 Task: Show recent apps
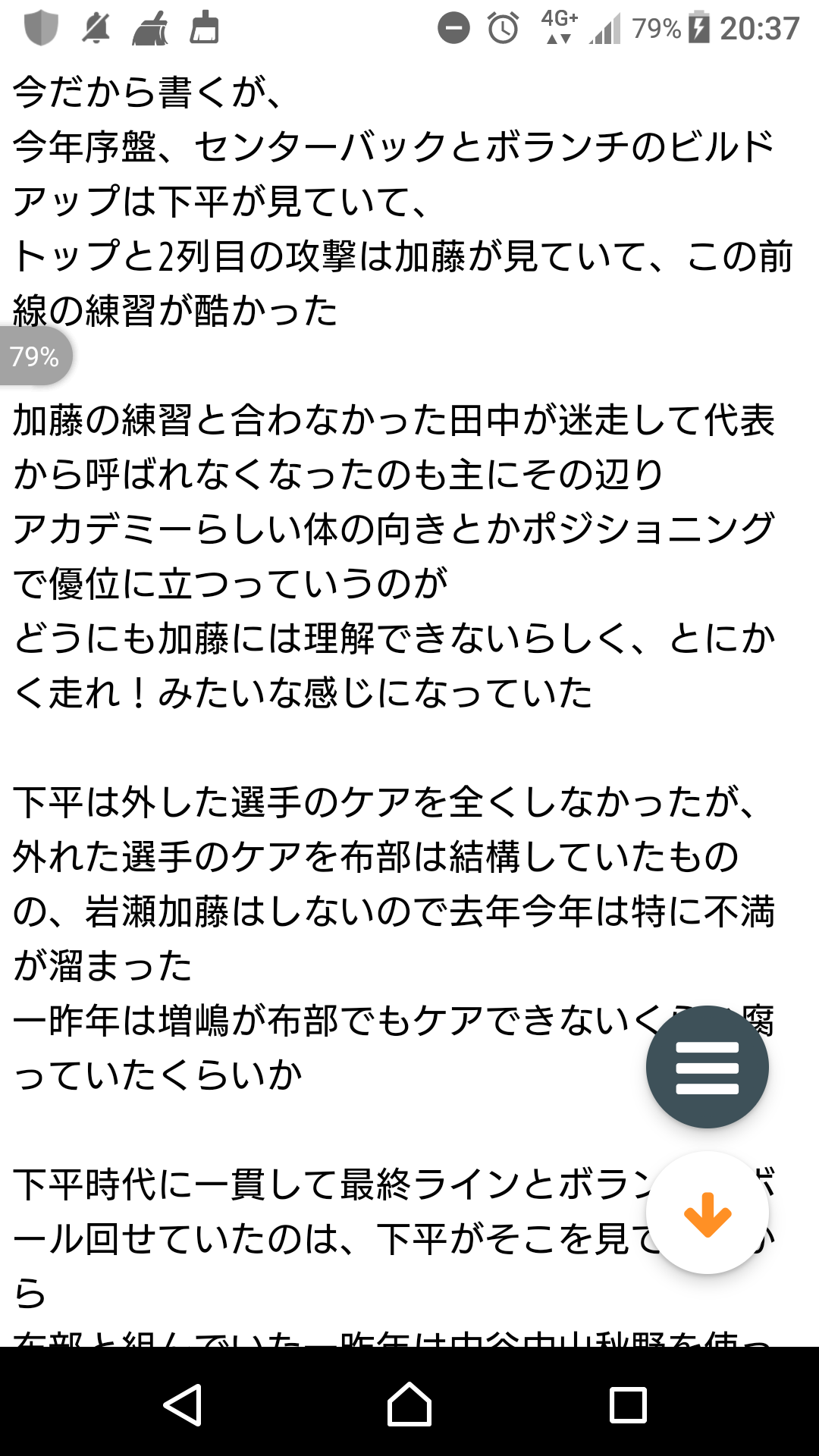[x=628, y=1405]
